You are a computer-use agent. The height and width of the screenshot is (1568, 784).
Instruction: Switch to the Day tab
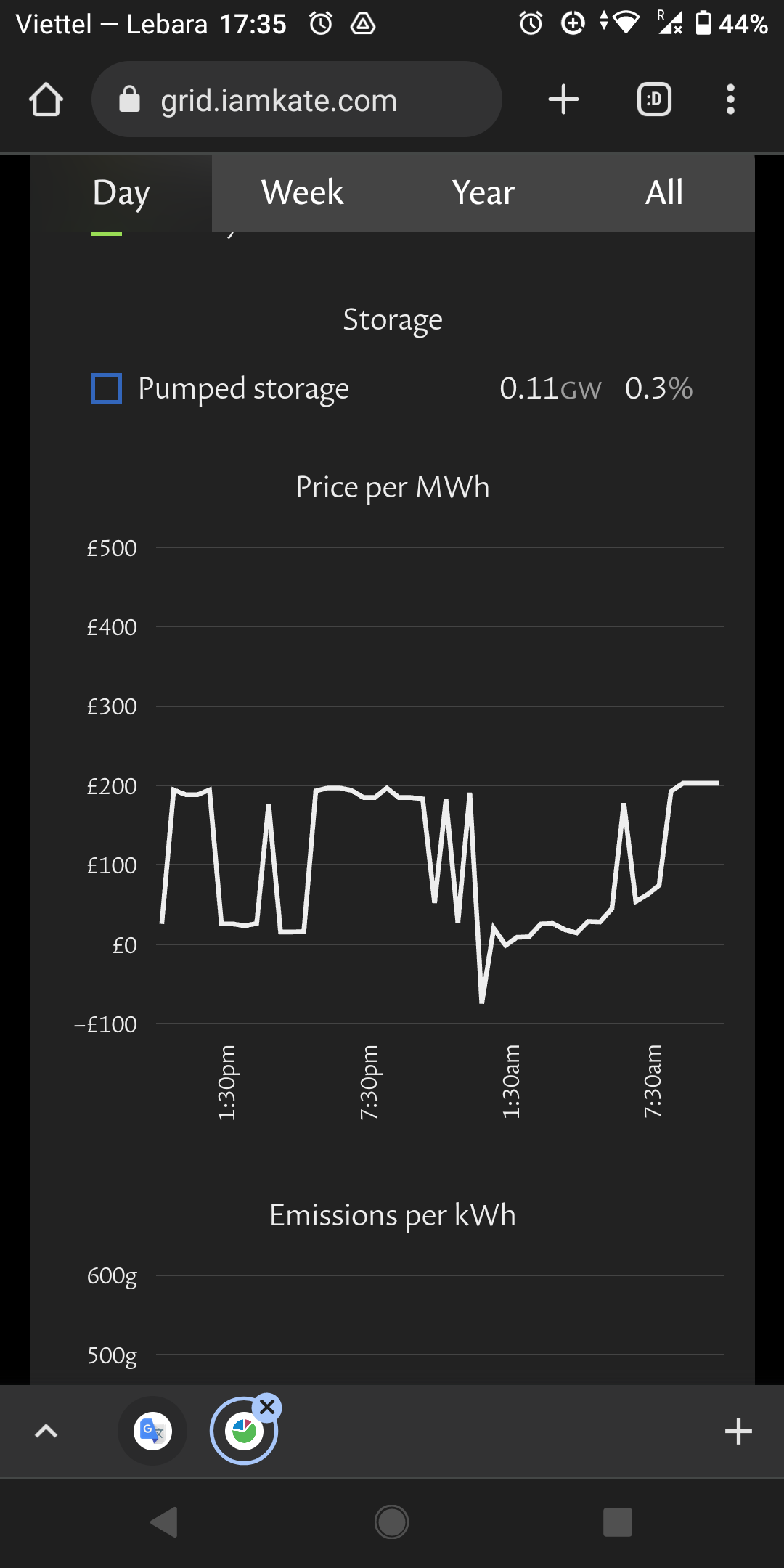pyautogui.click(x=121, y=192)
